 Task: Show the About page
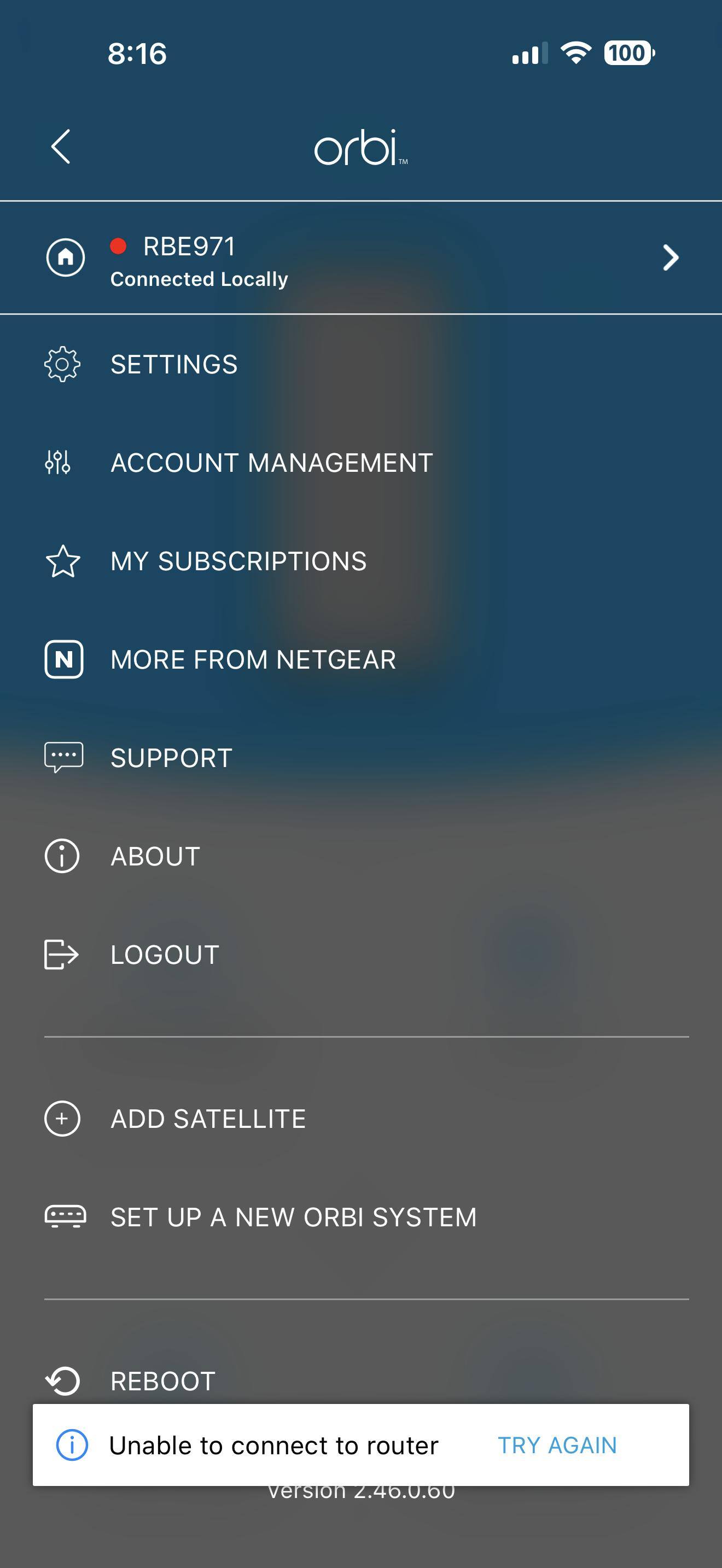coord(155,856)
